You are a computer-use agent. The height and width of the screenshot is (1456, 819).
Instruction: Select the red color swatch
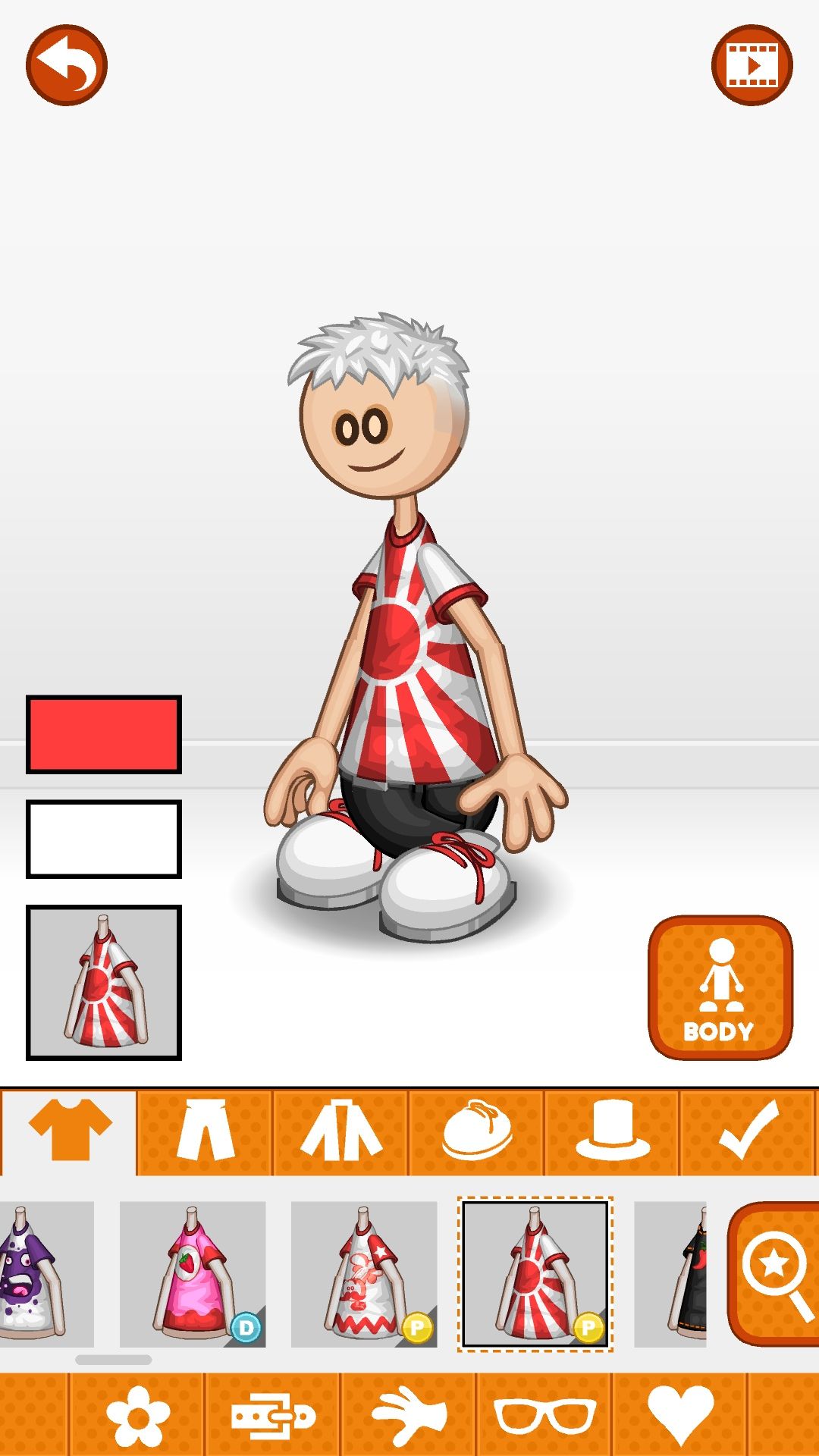104,734
